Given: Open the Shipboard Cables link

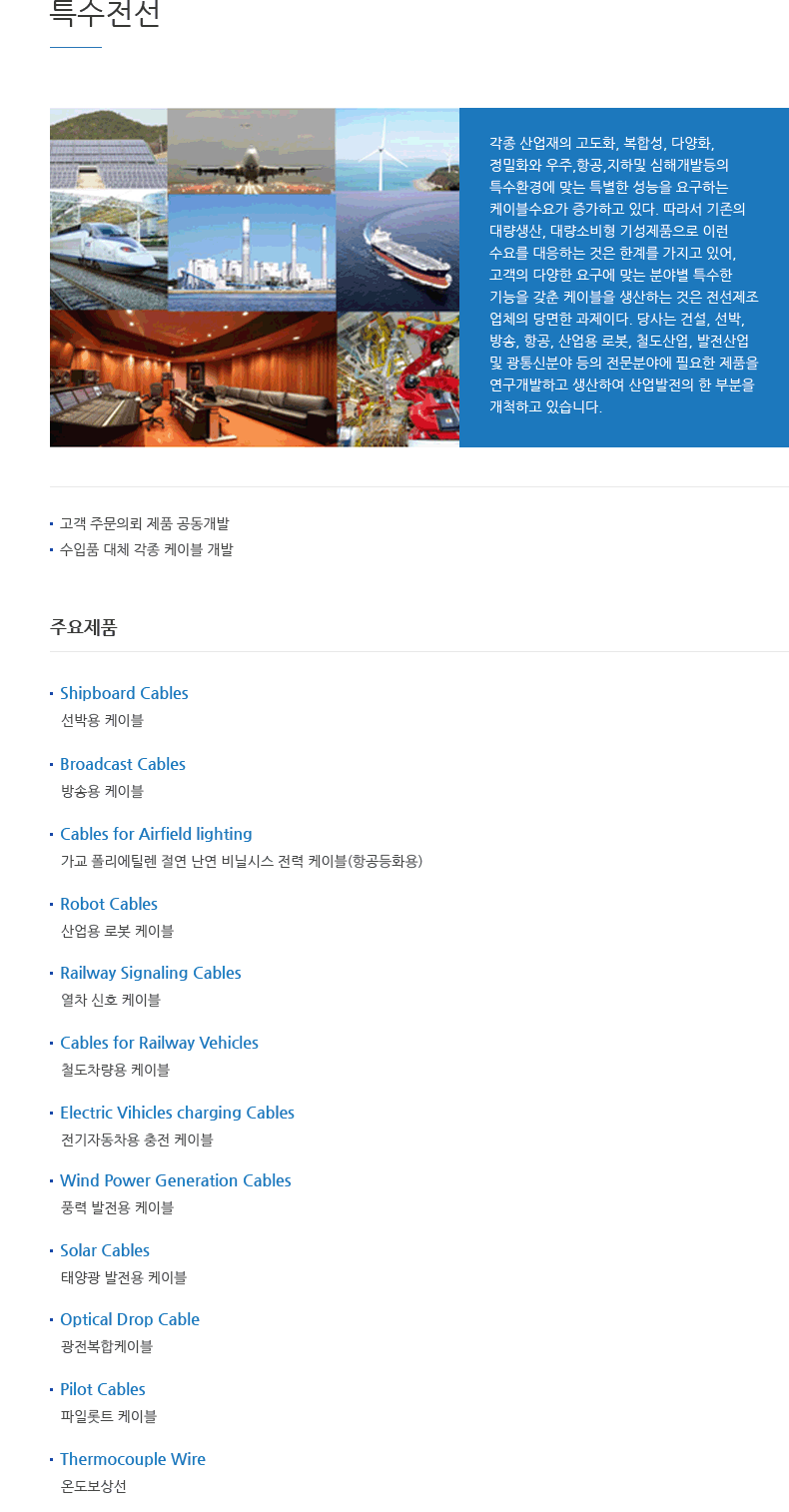Looking at the screenshot, I should click(124, 693).
